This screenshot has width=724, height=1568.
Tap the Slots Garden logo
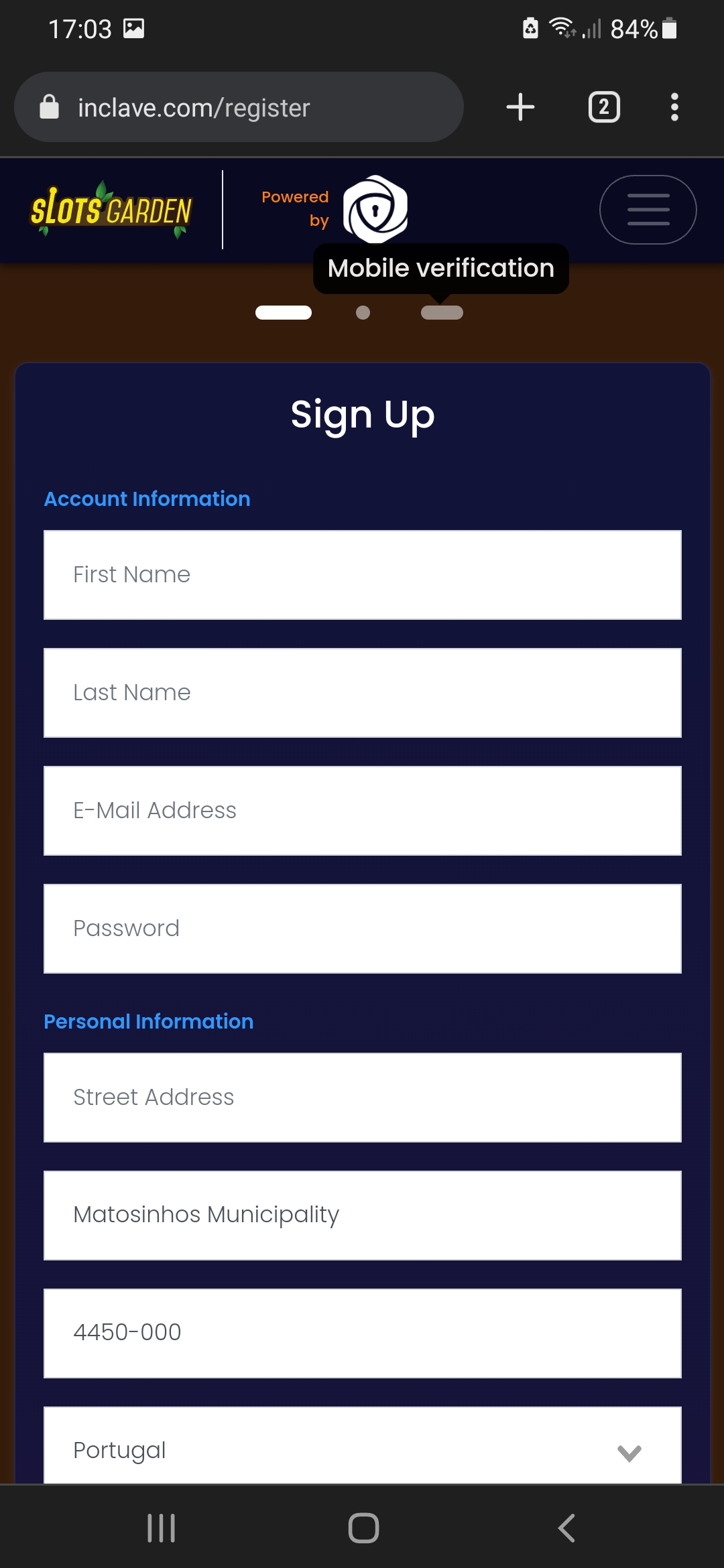(x=111, y=210)
